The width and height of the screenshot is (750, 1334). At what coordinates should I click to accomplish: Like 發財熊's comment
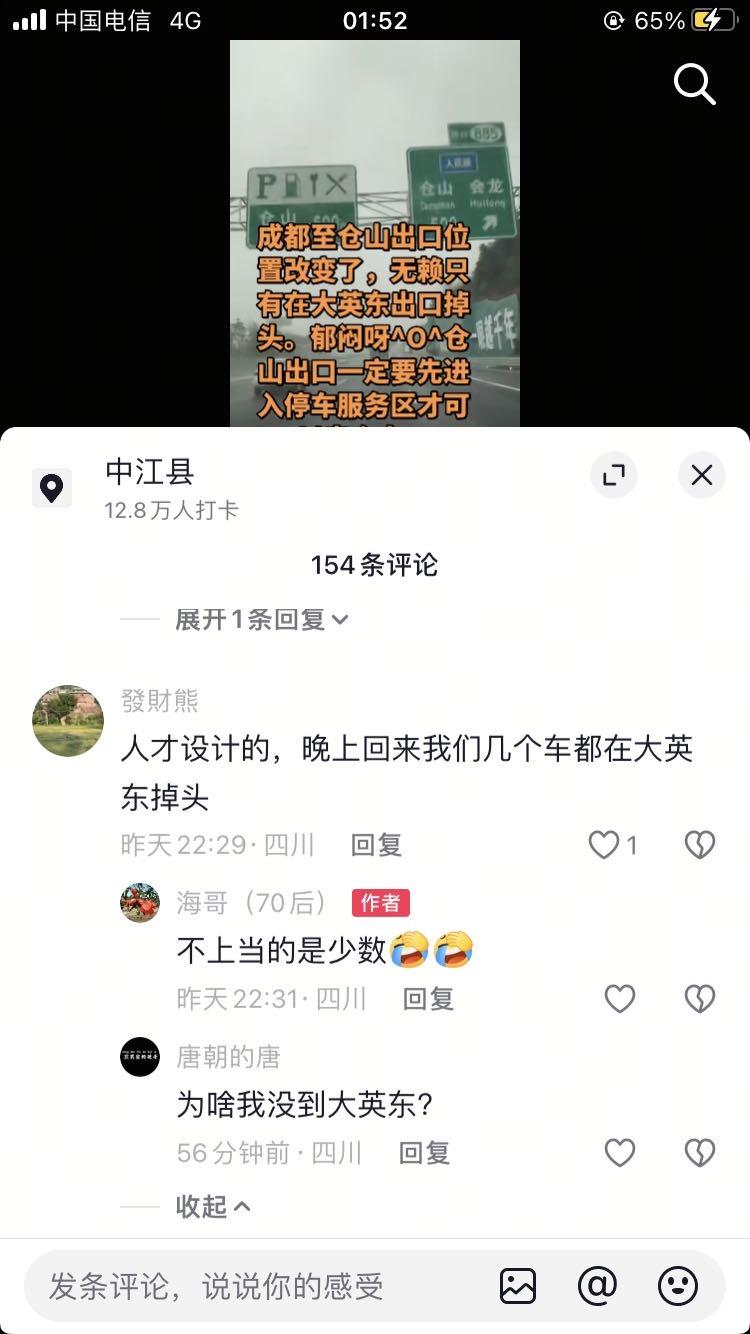tap(604, 845)
